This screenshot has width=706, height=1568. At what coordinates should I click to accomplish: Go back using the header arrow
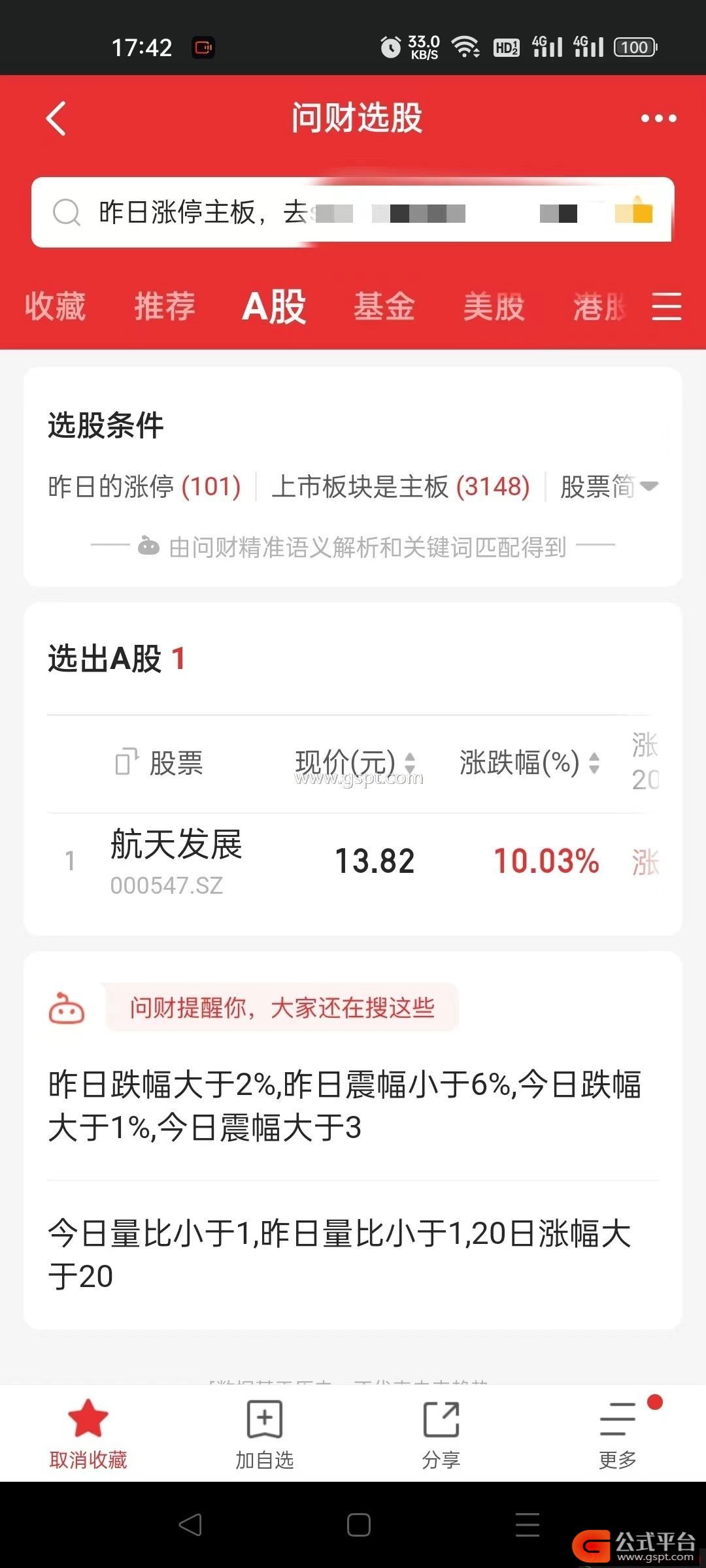(56, 118)
